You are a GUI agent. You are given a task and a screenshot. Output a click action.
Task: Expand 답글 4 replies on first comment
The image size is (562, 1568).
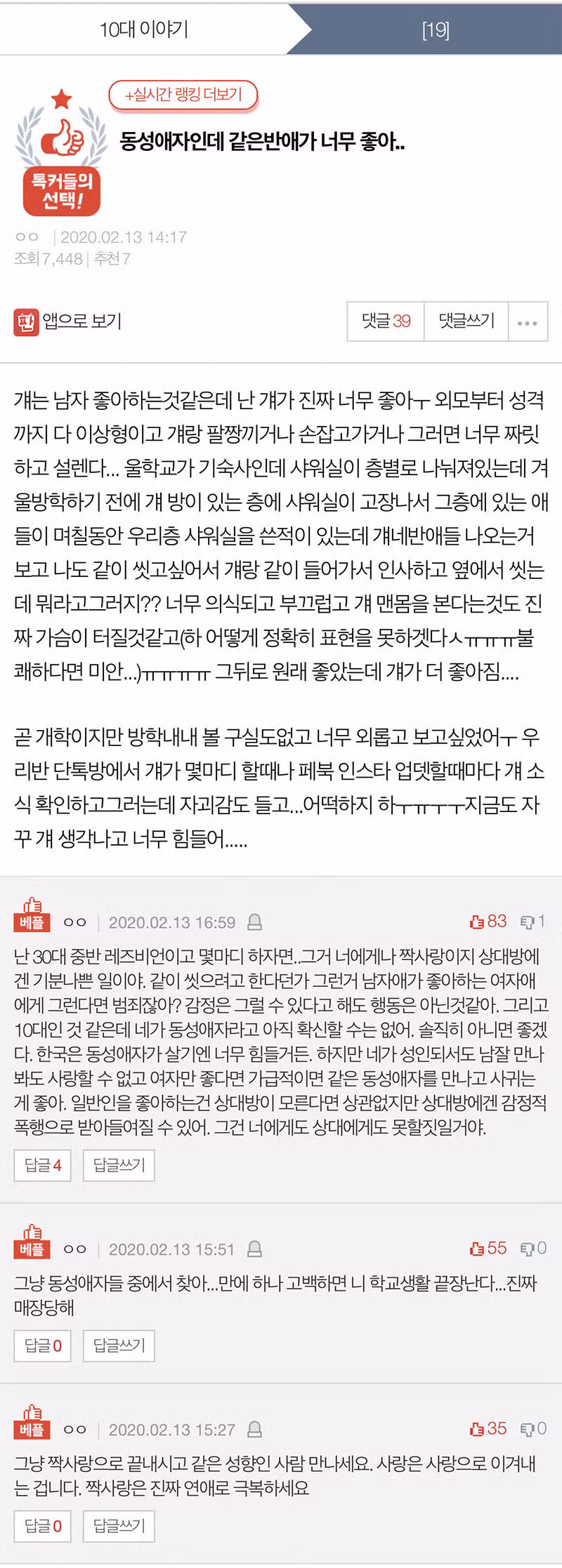[x=43, y=1166]
